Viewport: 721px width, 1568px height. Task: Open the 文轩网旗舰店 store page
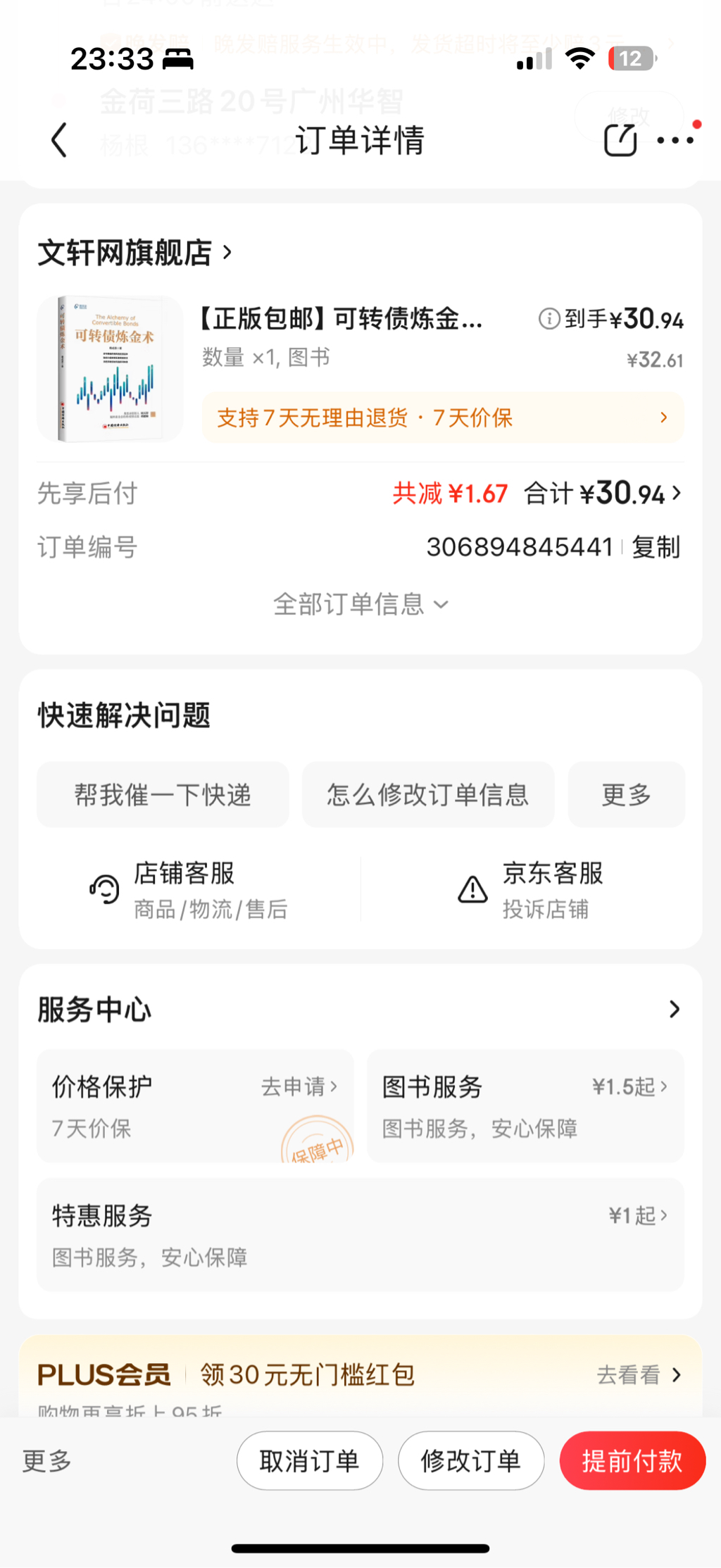click(134, 253)
